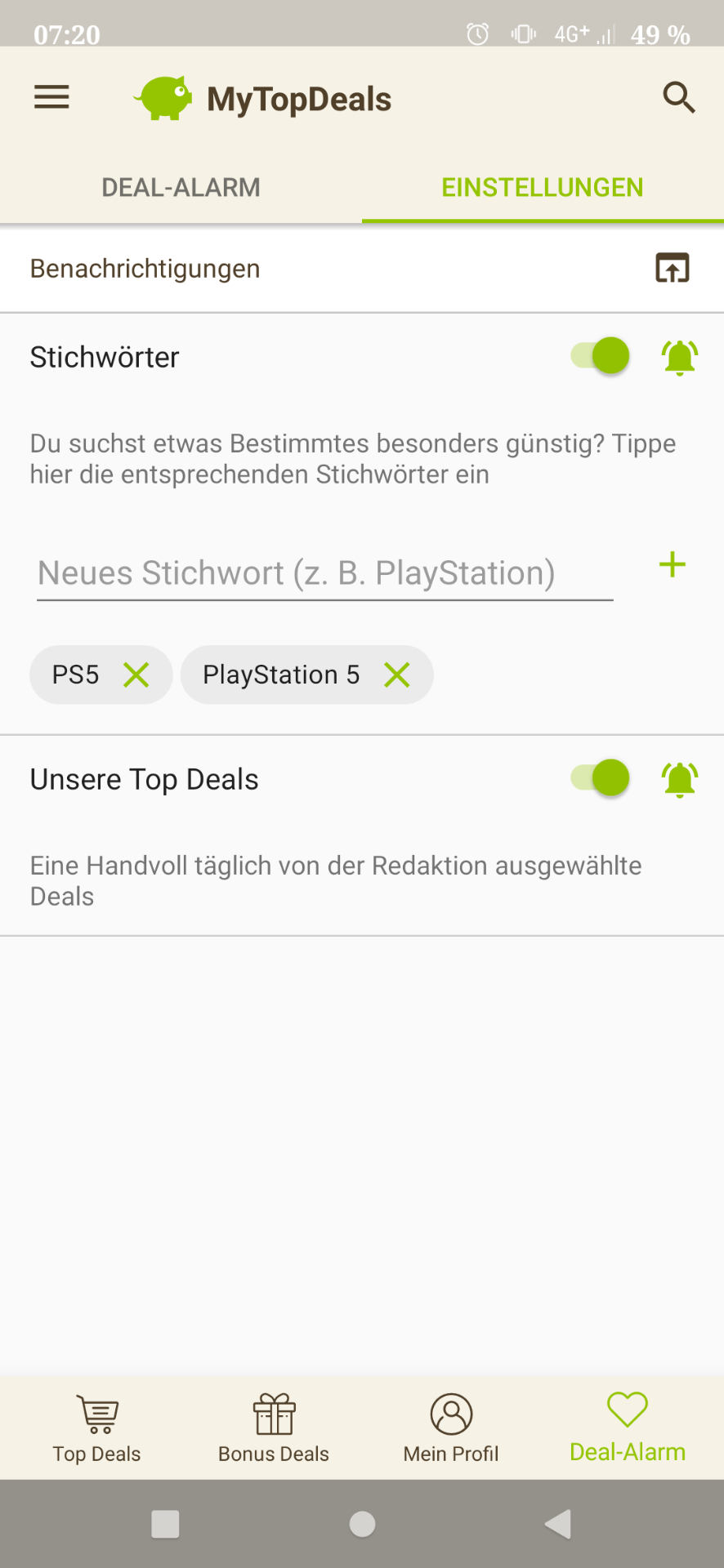The image size is (724, 1568).
Task: Switch to the DEAL-ALARM top tab
Action: (x=181, y=188)
